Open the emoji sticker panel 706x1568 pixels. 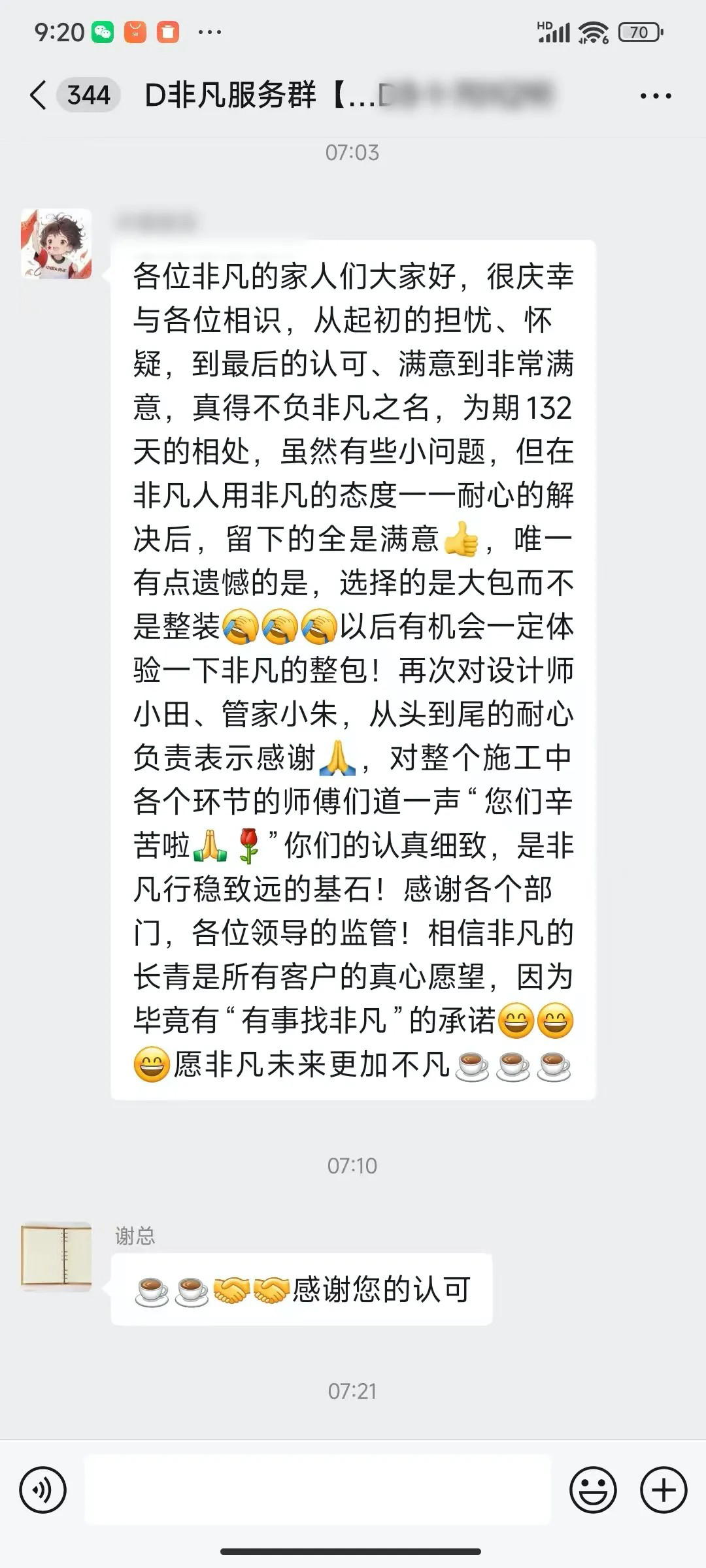(x=593, y=1490)
